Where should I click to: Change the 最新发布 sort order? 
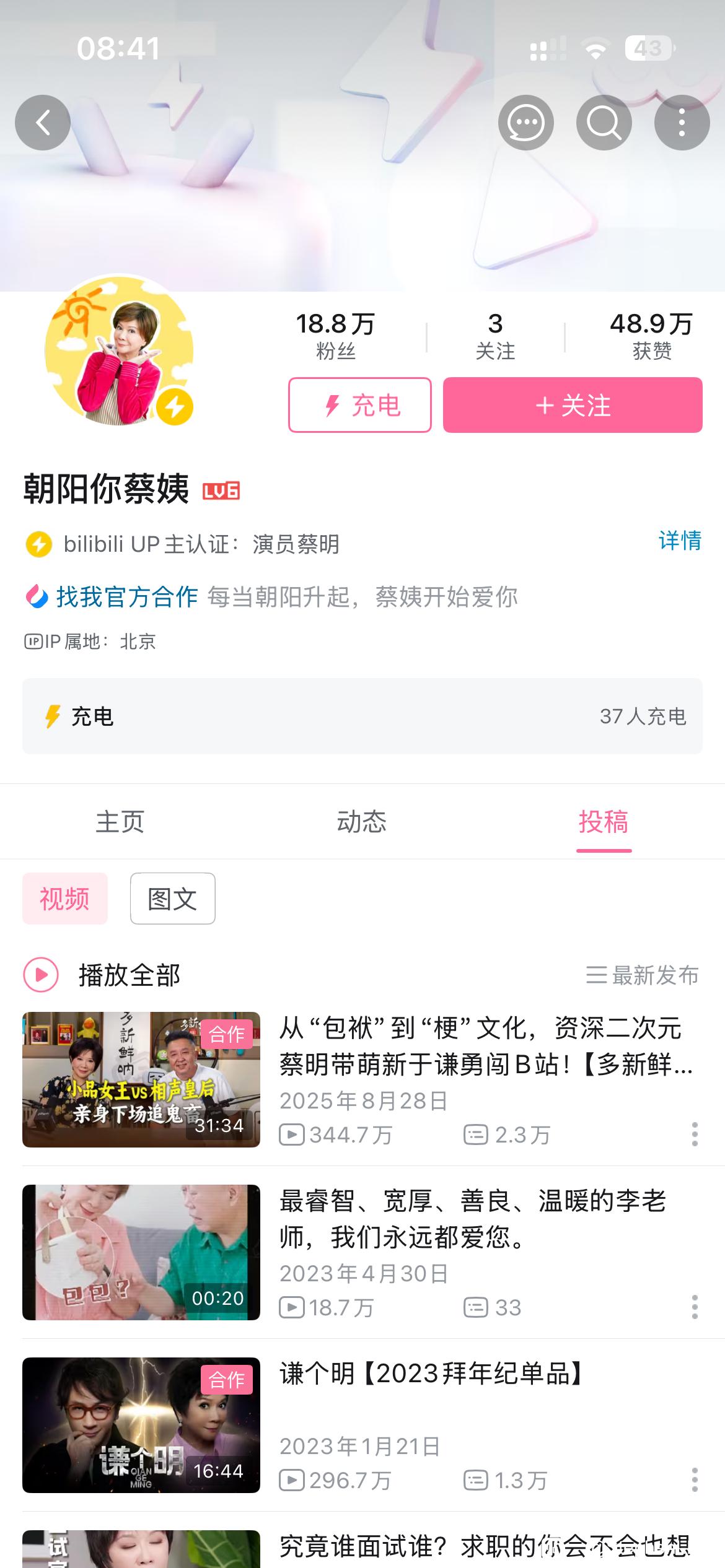point(643,975)
